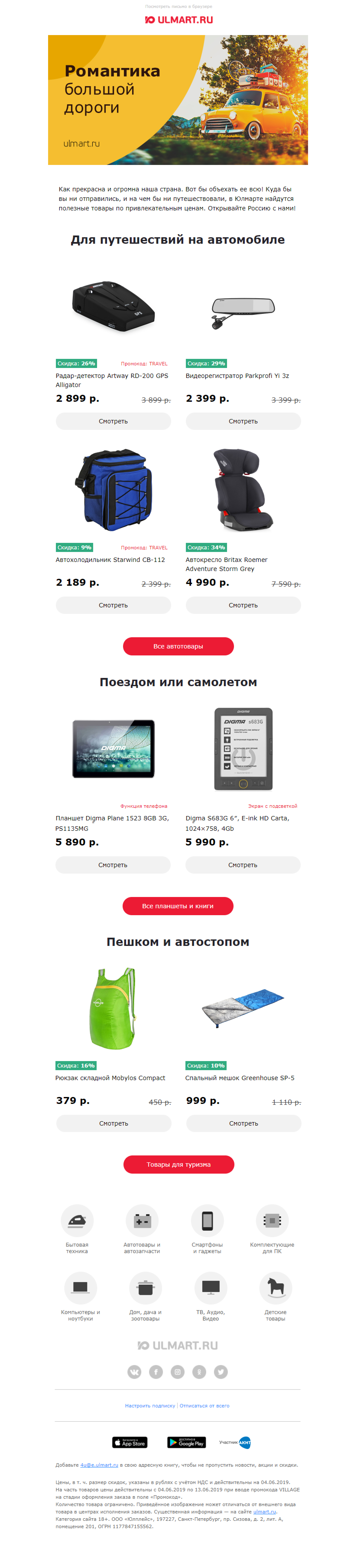Open 'Товары для туризма' button
The height and width of the screenshot is (1568, 357).
pyautogui.click(x=178, y=1165)
